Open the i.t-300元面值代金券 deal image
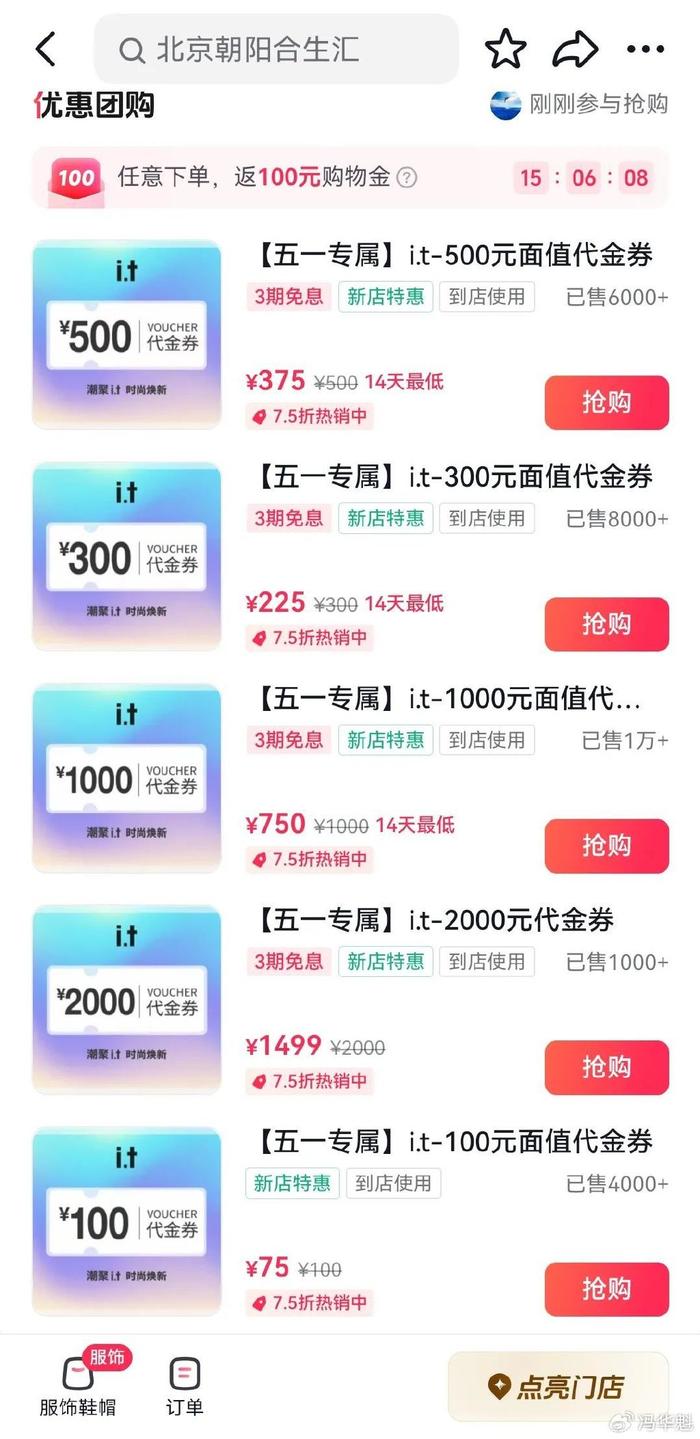The height and width of the screenshot is (1439, 700). click(x=127, y=557)
